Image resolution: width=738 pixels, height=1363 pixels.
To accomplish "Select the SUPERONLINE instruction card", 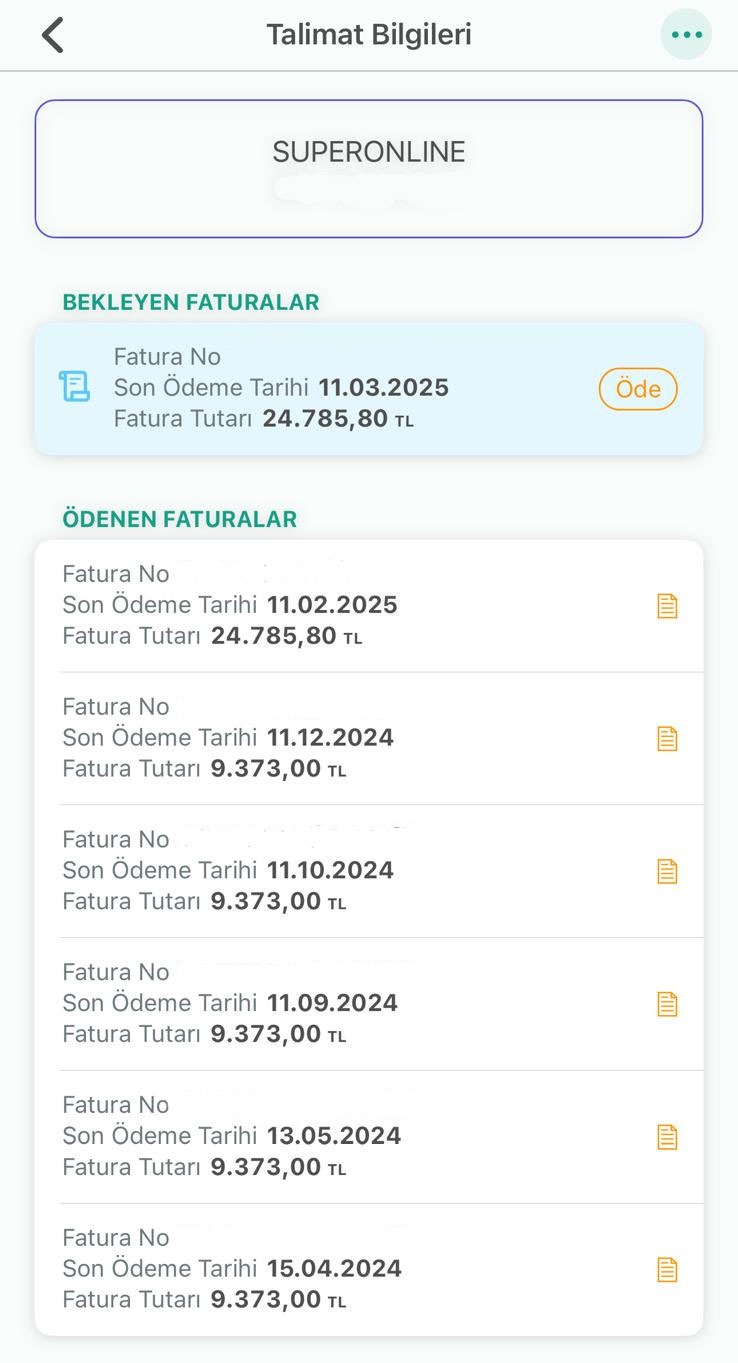I will pyautogui.click(x=369, y=167).
